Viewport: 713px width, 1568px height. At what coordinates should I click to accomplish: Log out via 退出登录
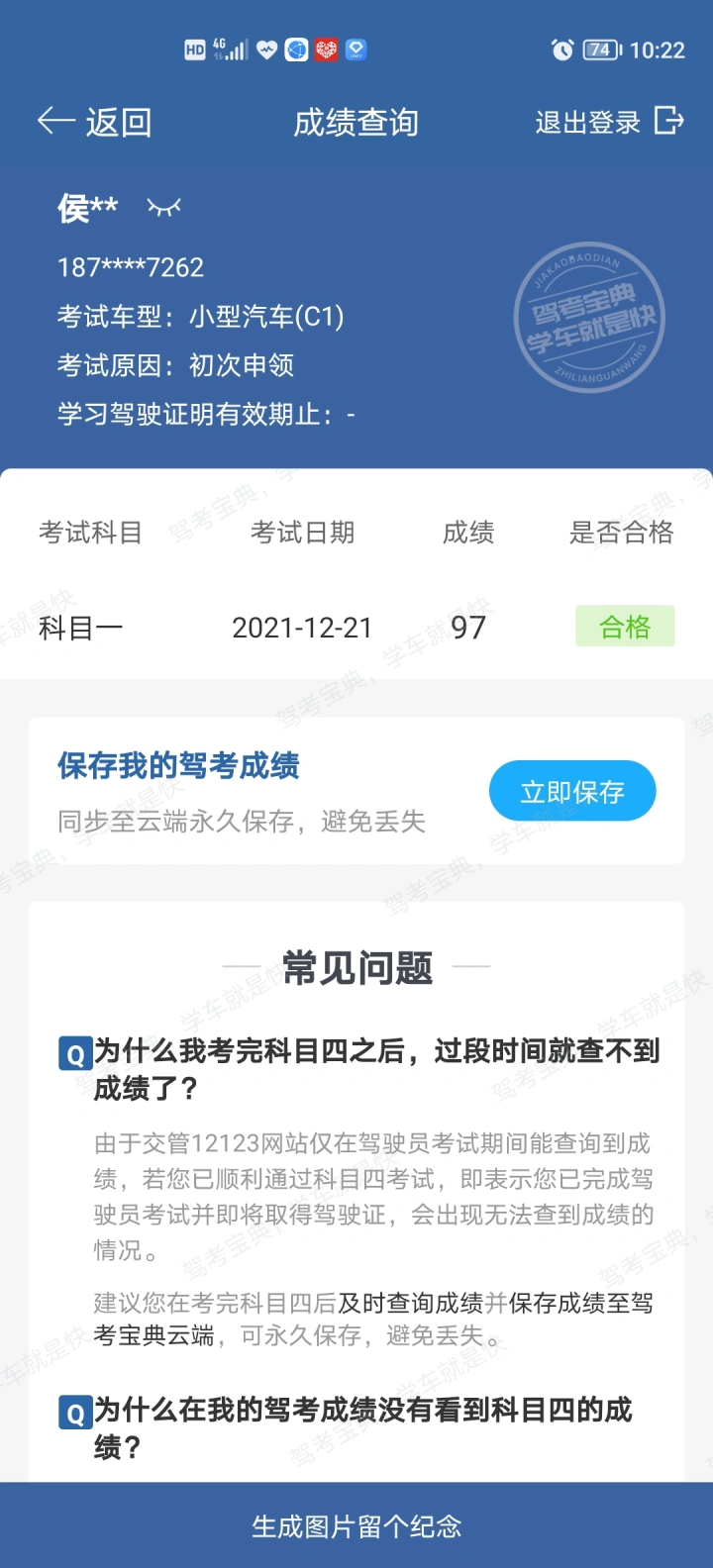point(609,122)
